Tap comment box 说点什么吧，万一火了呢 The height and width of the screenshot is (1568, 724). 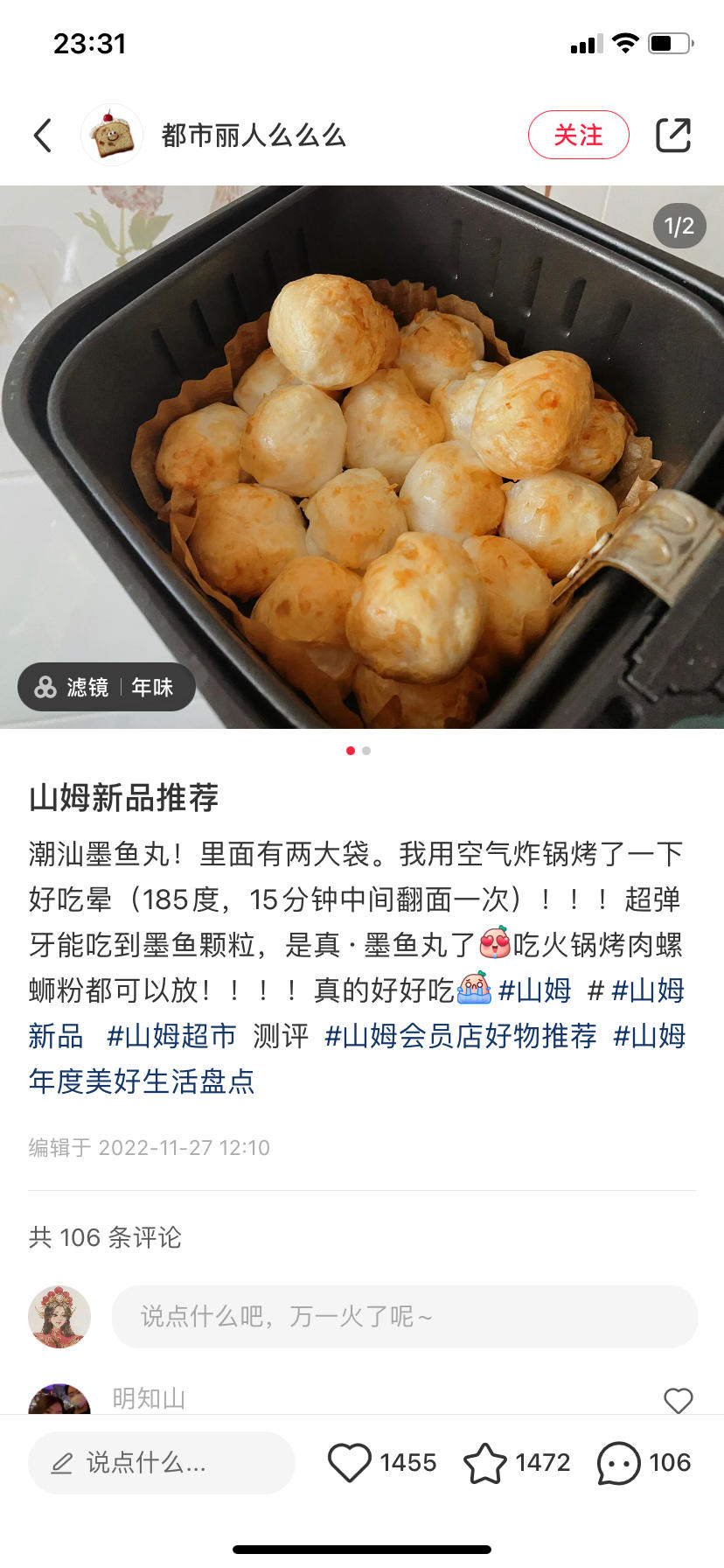coord(404,1316)
